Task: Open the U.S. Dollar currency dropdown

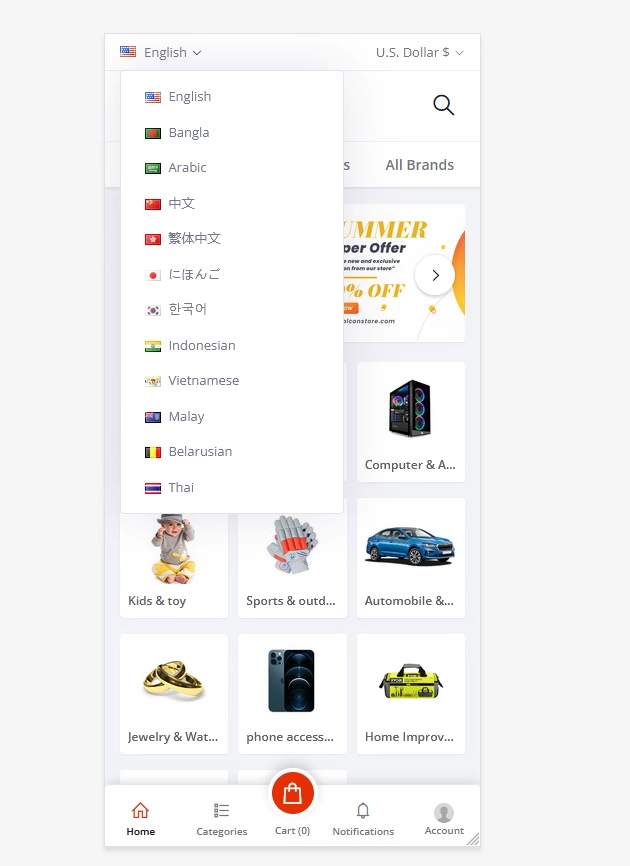Action: click(419, 52)
